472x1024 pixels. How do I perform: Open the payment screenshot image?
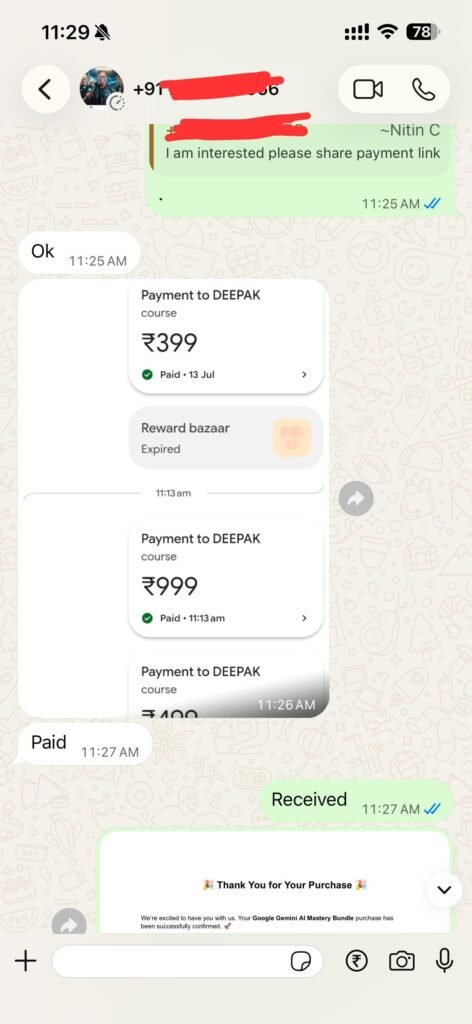click(174, 498)
